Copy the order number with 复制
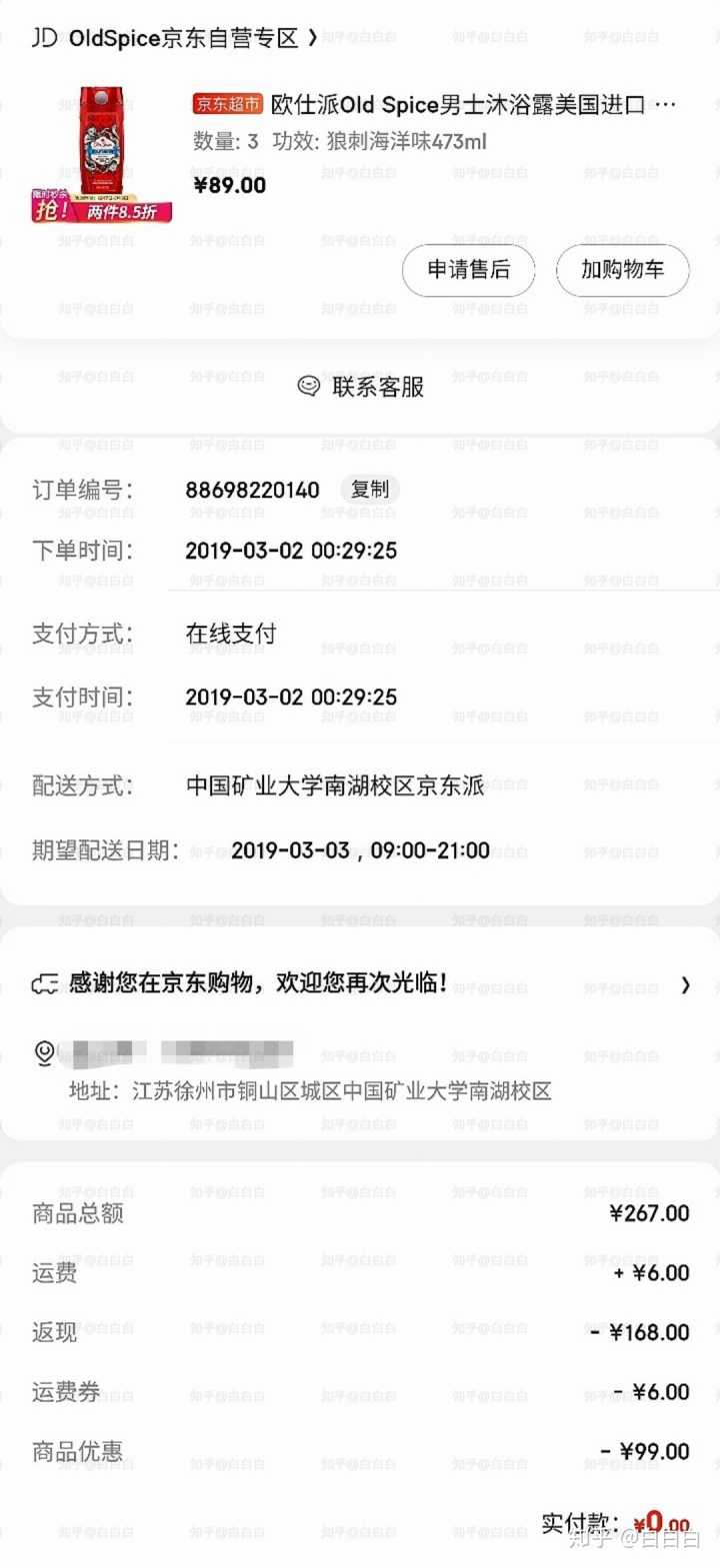This screenshot has width=720, height=1568. [370, 490]
